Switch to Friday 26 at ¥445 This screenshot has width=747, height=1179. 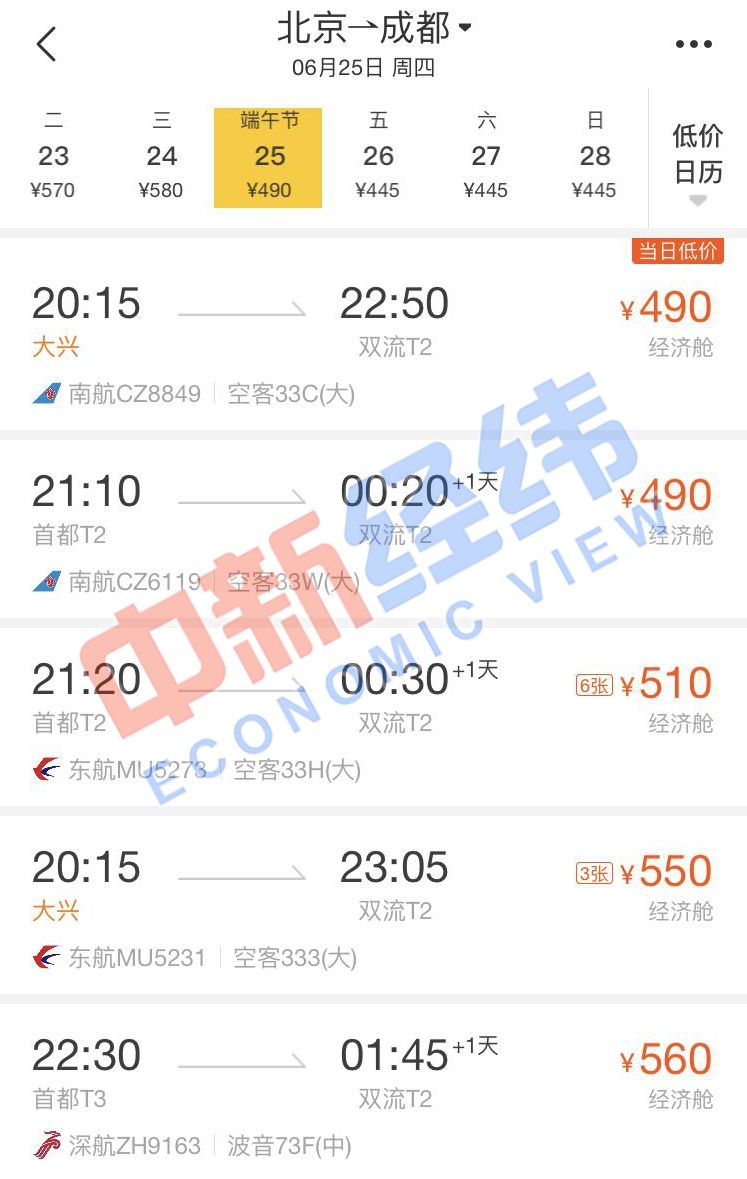[378, 157]
